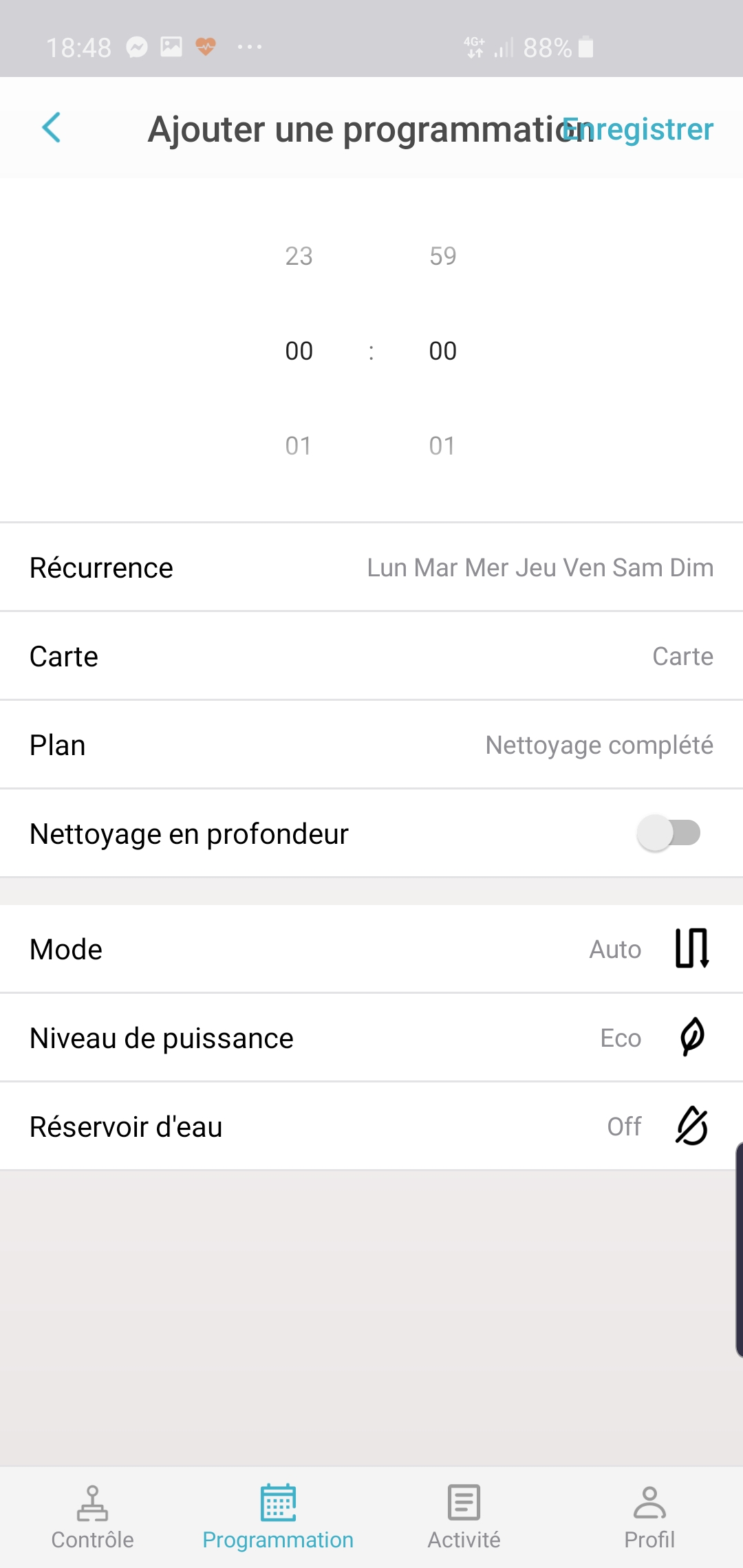Select the Programmation tab
Viewport: 743px width, 1568px height.
(x=278, y=1517)
